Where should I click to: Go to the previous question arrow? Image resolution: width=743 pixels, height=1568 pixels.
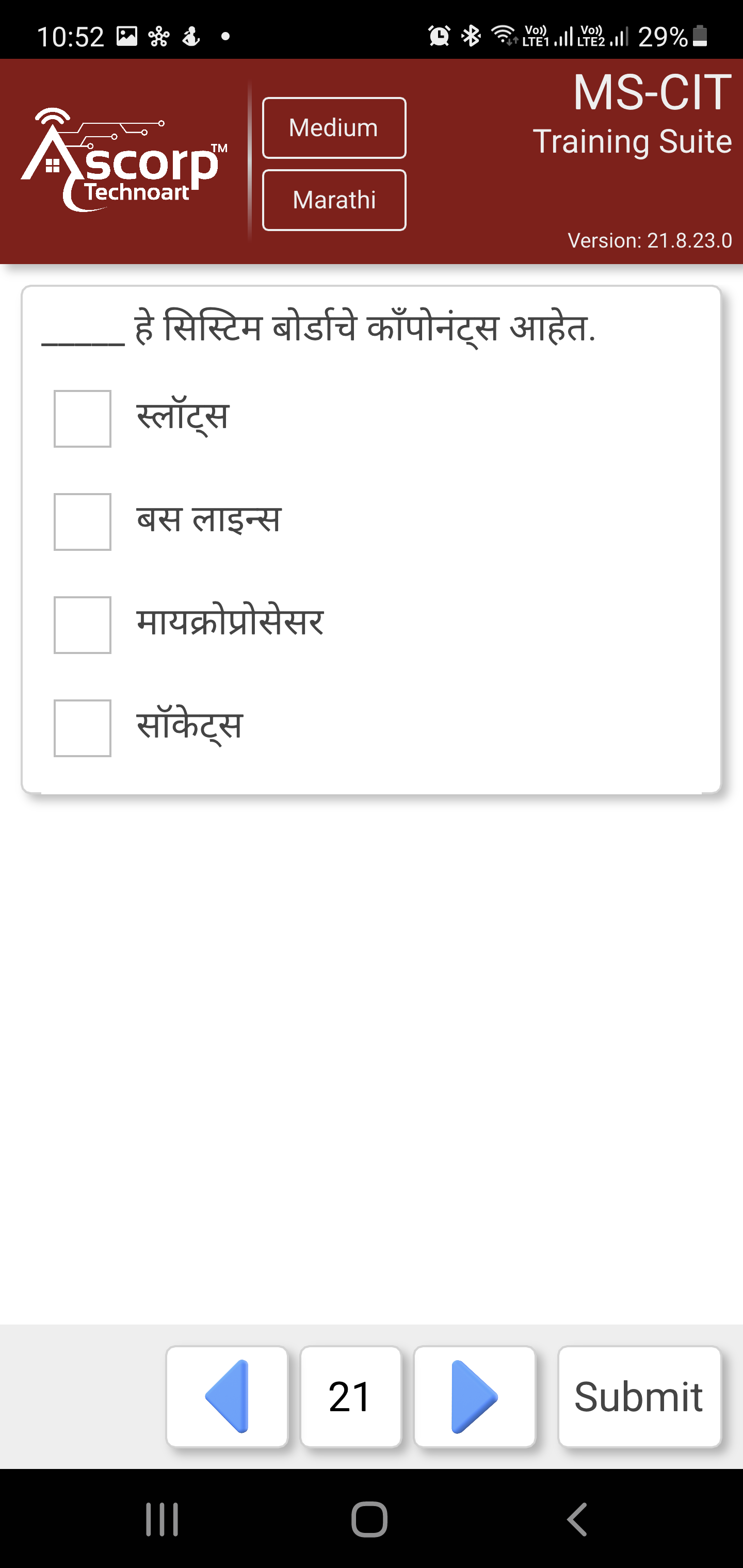tap(227, 1396)
